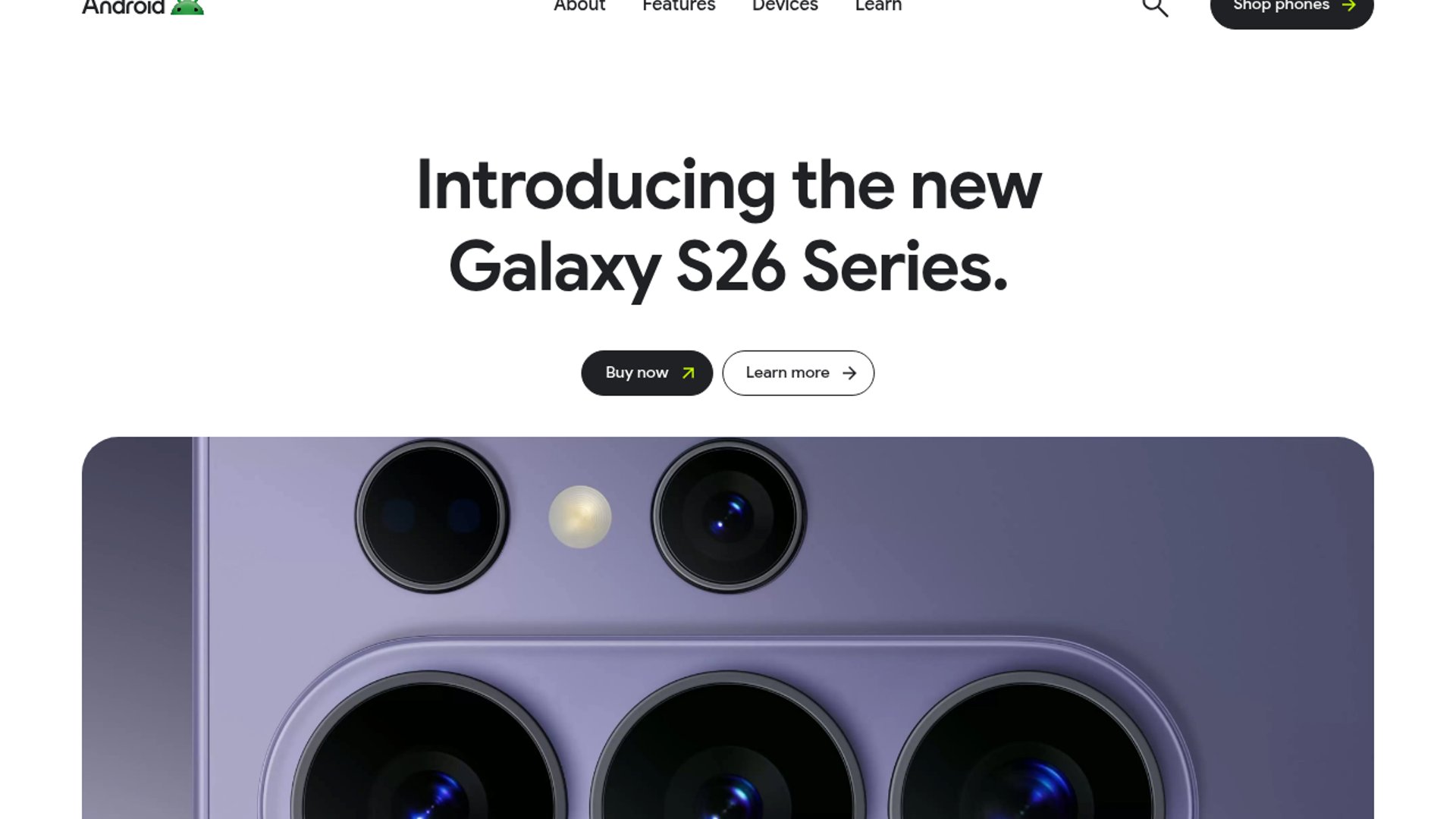The image size is (1456, 819).
Task: Open the Learn menu
Action: coord(878,6)
